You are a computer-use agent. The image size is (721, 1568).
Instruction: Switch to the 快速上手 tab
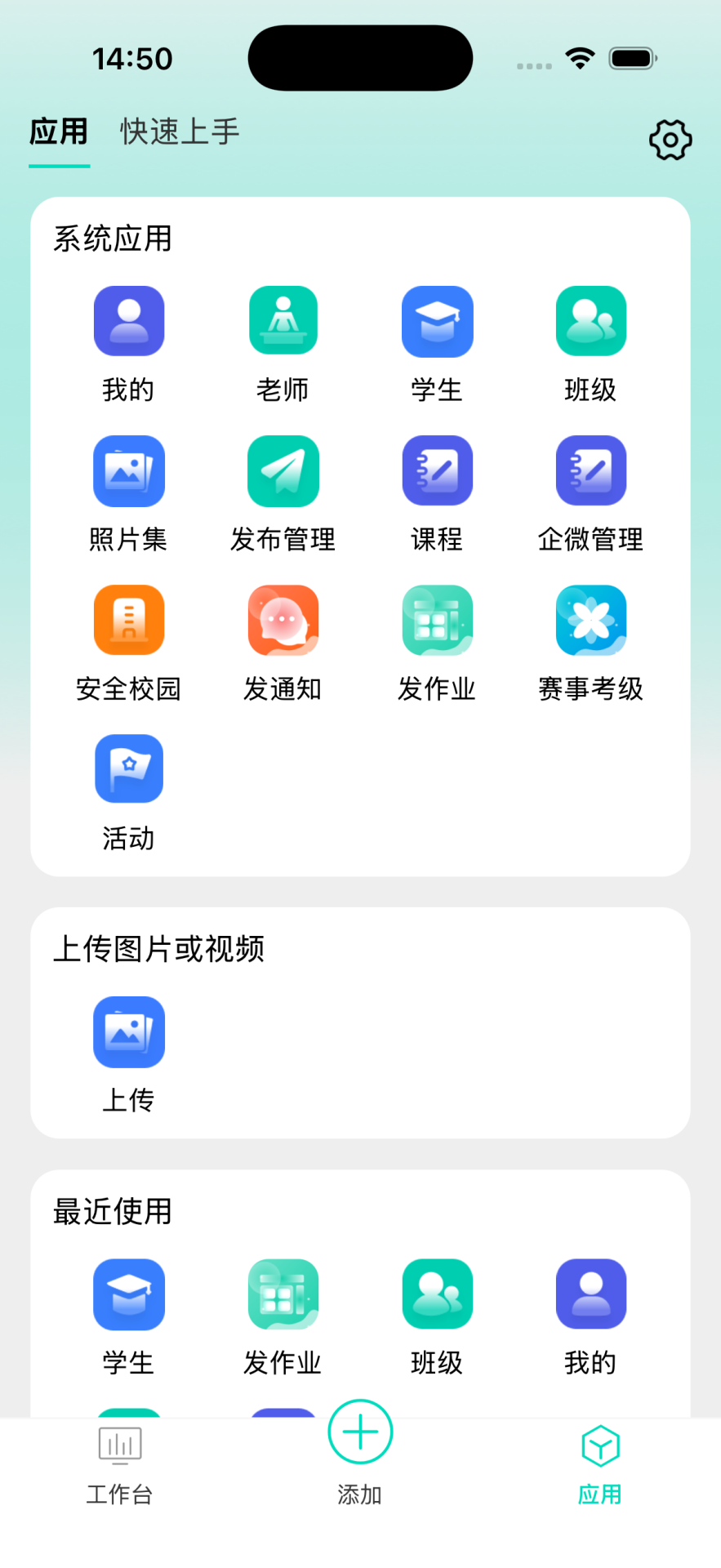click(x=178, y=131)
